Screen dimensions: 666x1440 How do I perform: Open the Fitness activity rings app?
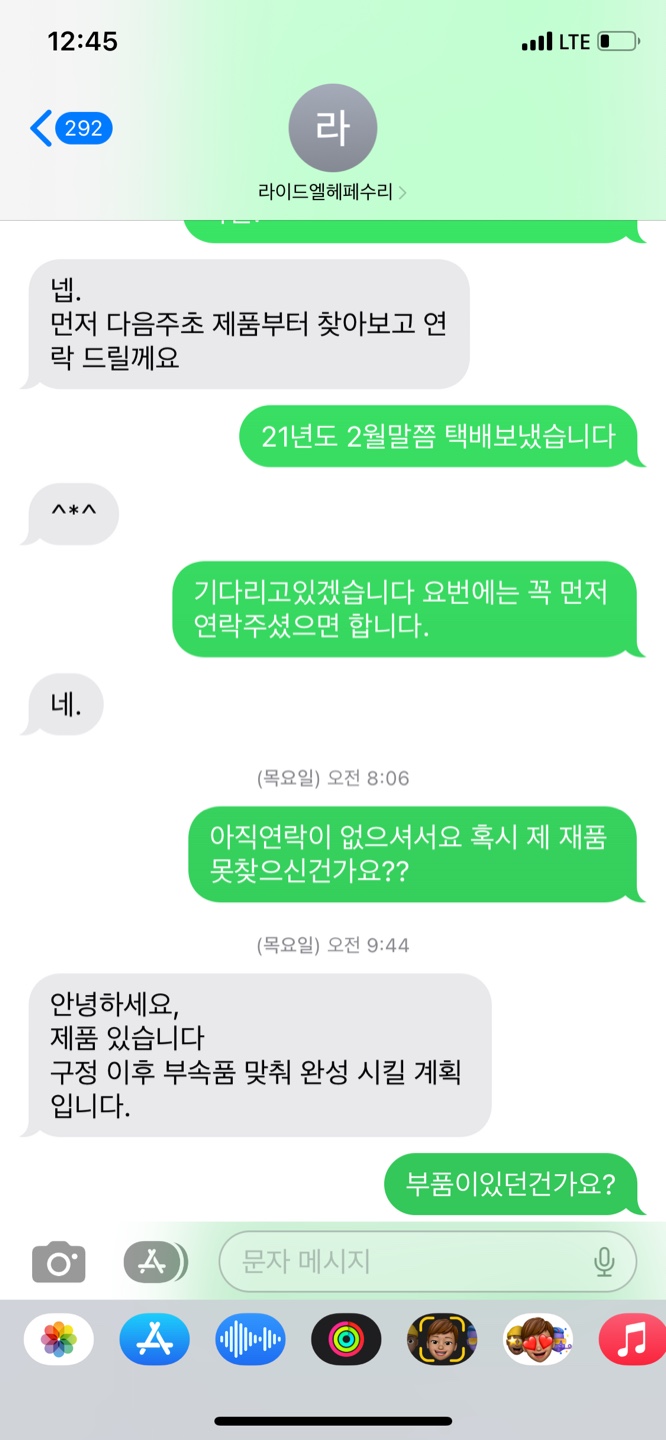tap(346, 1340)
